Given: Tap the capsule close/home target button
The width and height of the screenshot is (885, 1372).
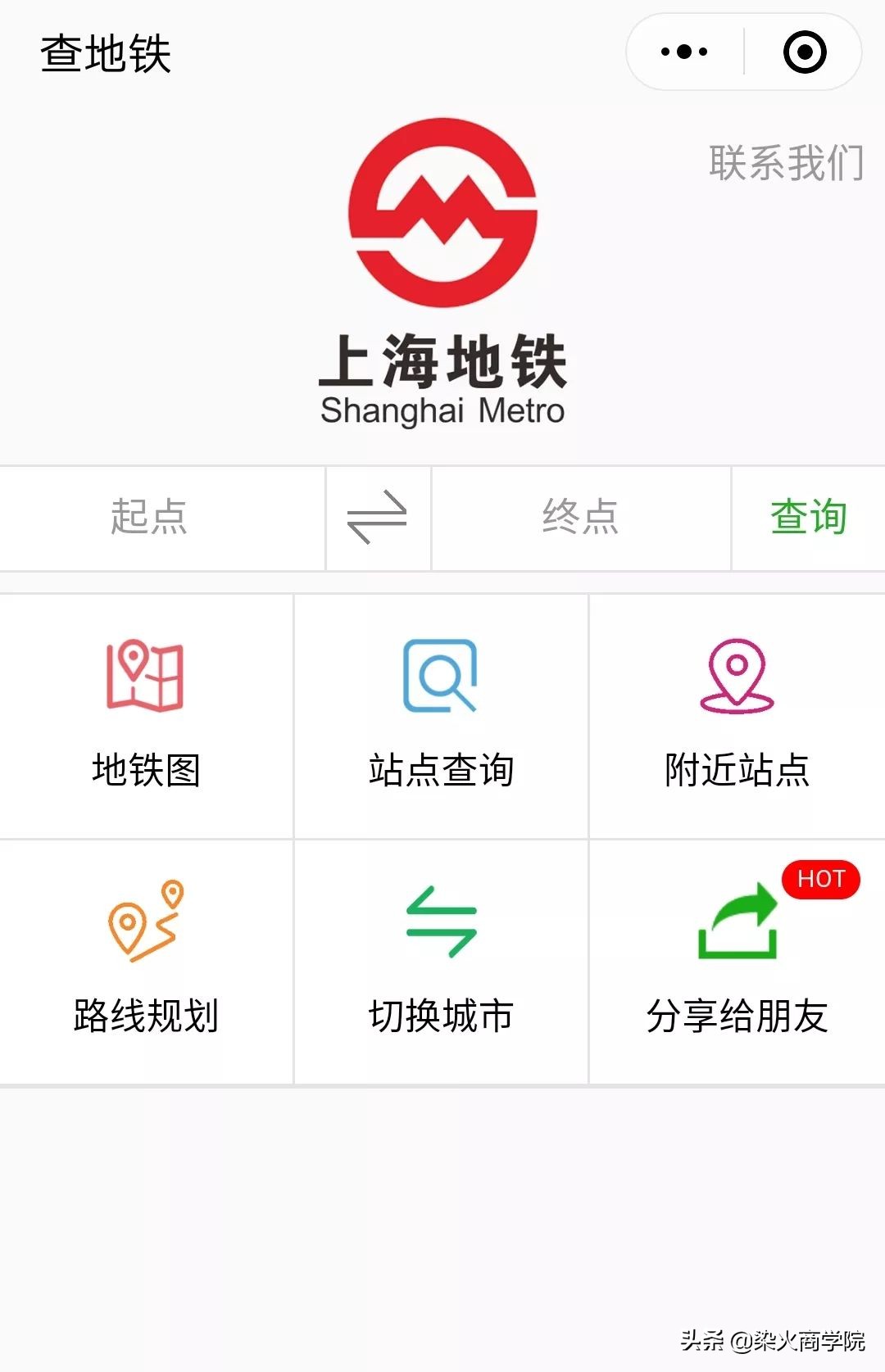Looking at the screenshot, I should [x=805, y=52].
